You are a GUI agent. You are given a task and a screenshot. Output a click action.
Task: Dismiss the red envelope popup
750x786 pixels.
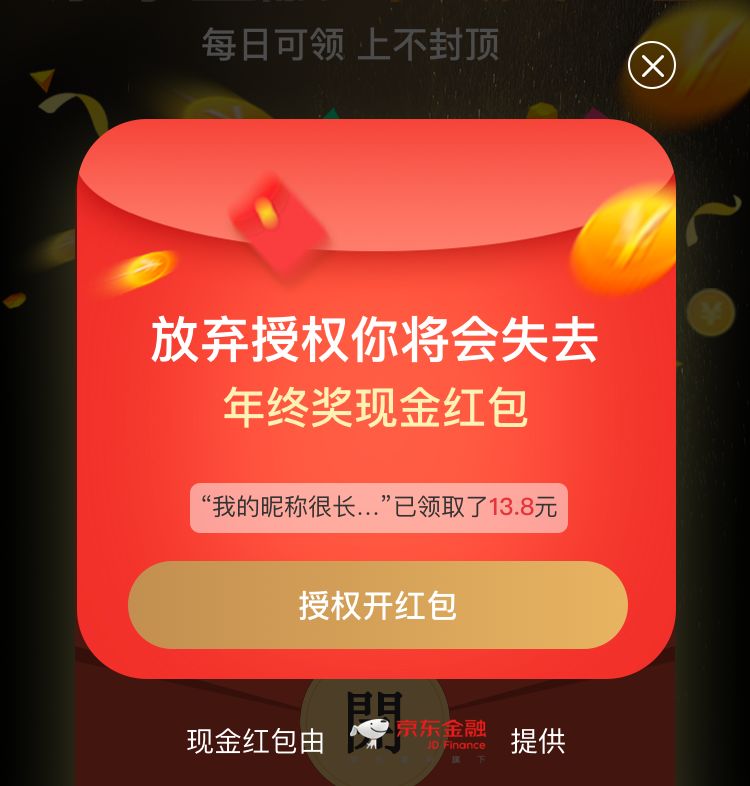(x=652, y=66)
